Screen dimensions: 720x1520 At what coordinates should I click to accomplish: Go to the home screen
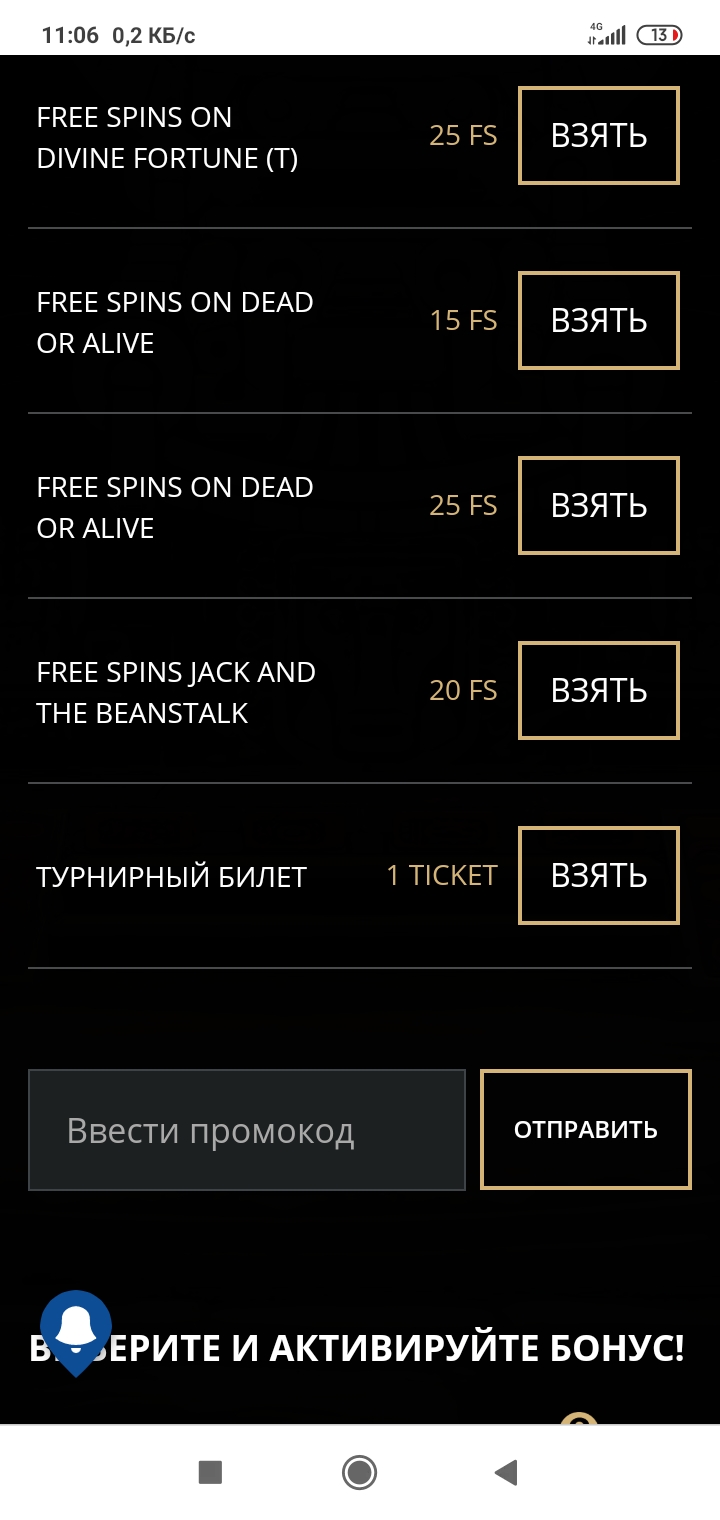click(x=359, y=1472)
